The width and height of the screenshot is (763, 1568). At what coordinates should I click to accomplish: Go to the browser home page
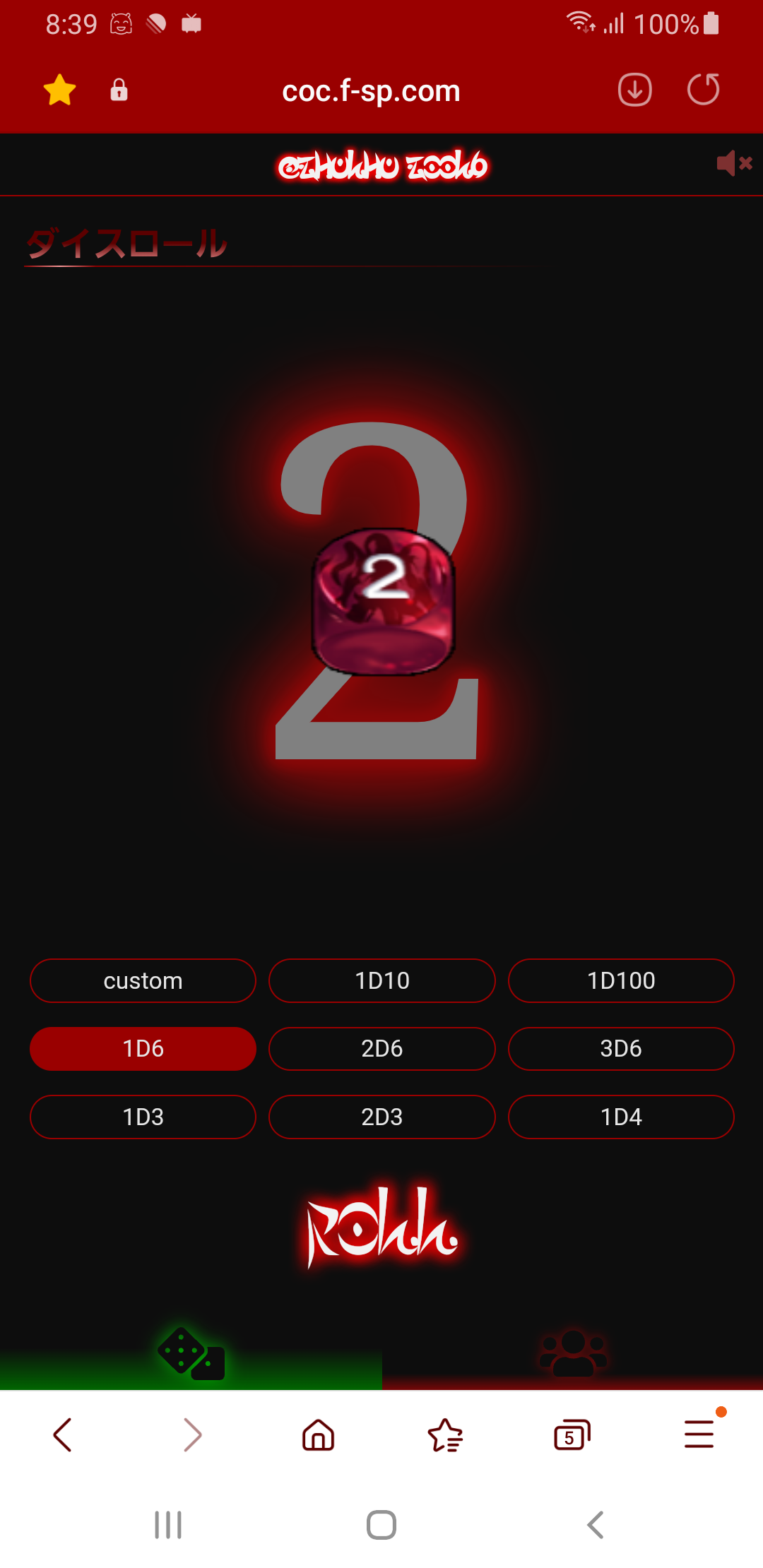pyautogui.click(x=318, y=1435)
